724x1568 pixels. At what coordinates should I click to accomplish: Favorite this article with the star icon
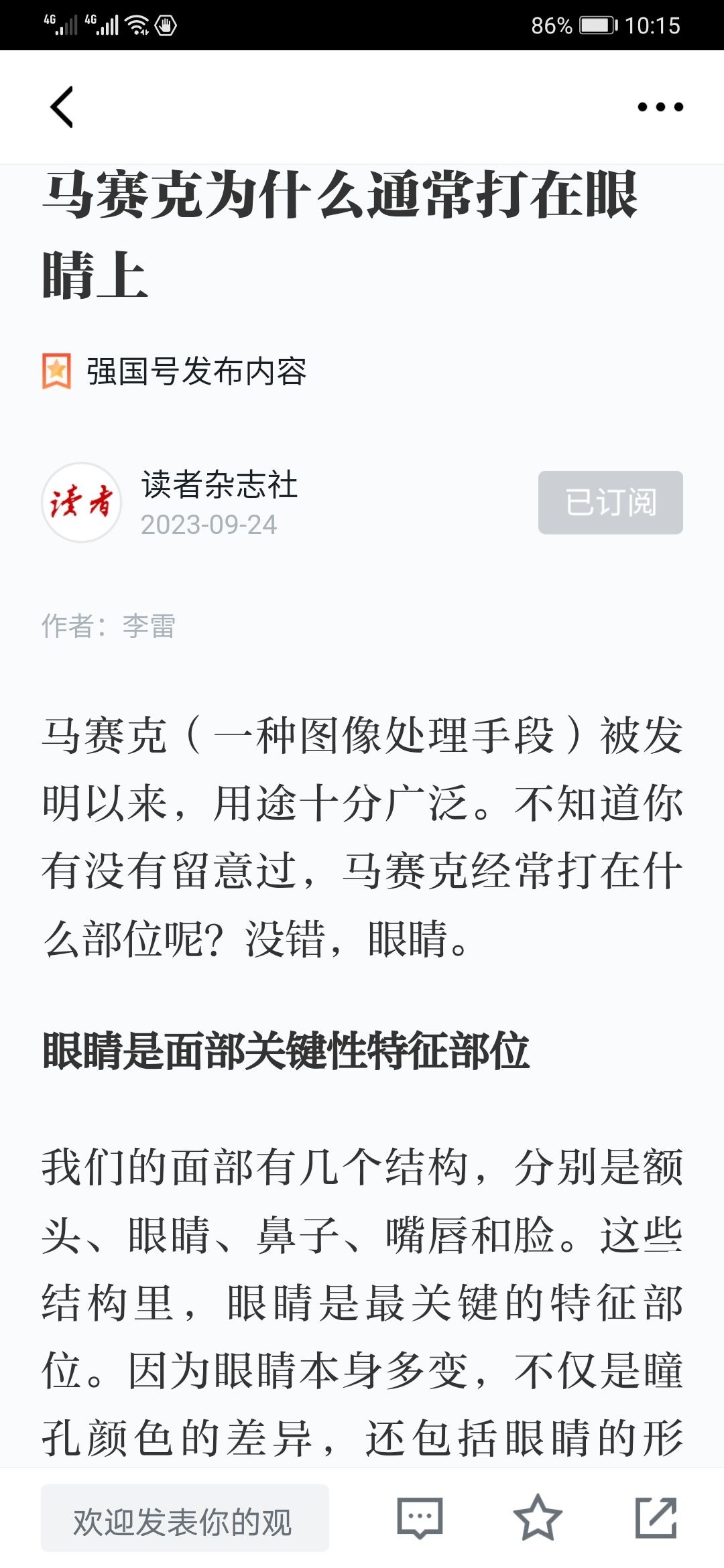tap(538, 1518)
